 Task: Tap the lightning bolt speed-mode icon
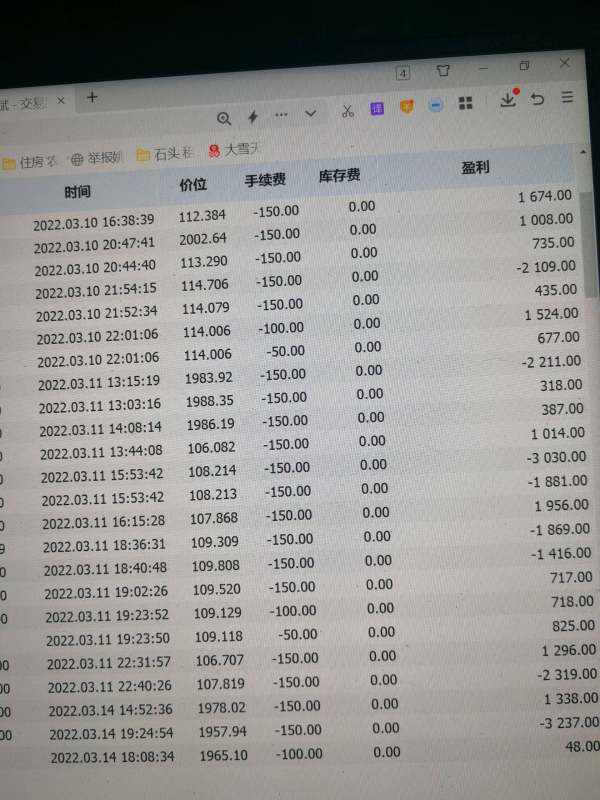[253, 117]
